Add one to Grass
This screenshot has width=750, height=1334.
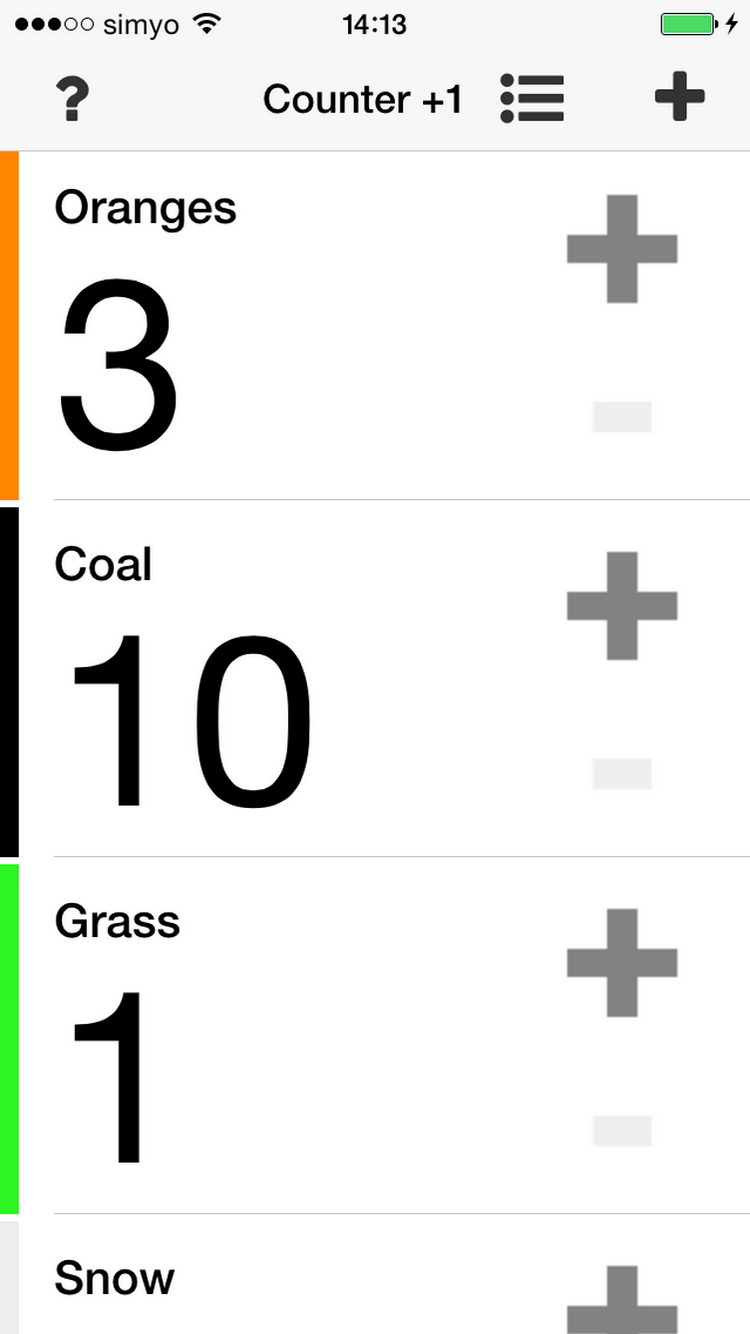point(622,962)
